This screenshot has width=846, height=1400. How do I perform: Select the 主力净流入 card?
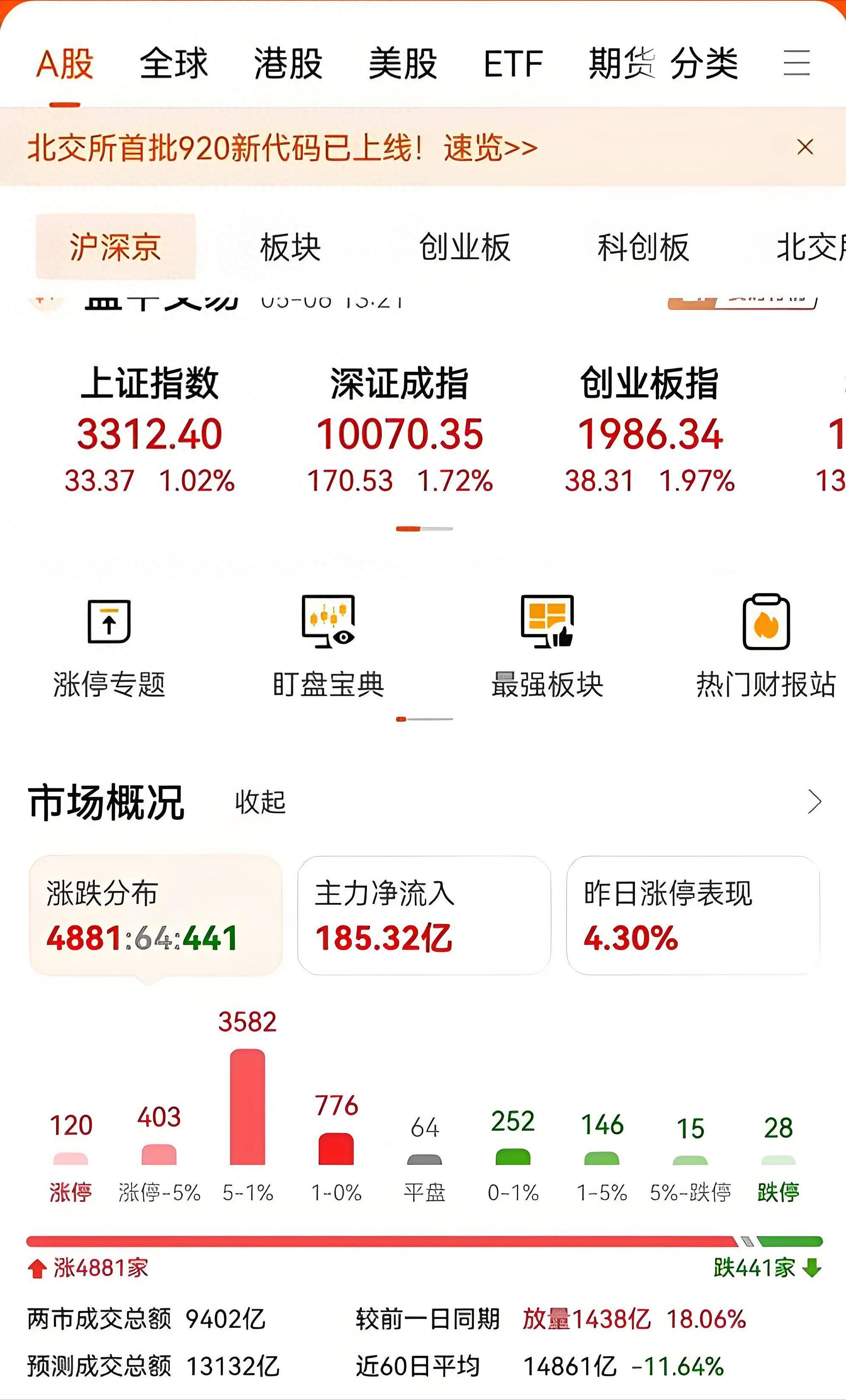click(423, 915)
